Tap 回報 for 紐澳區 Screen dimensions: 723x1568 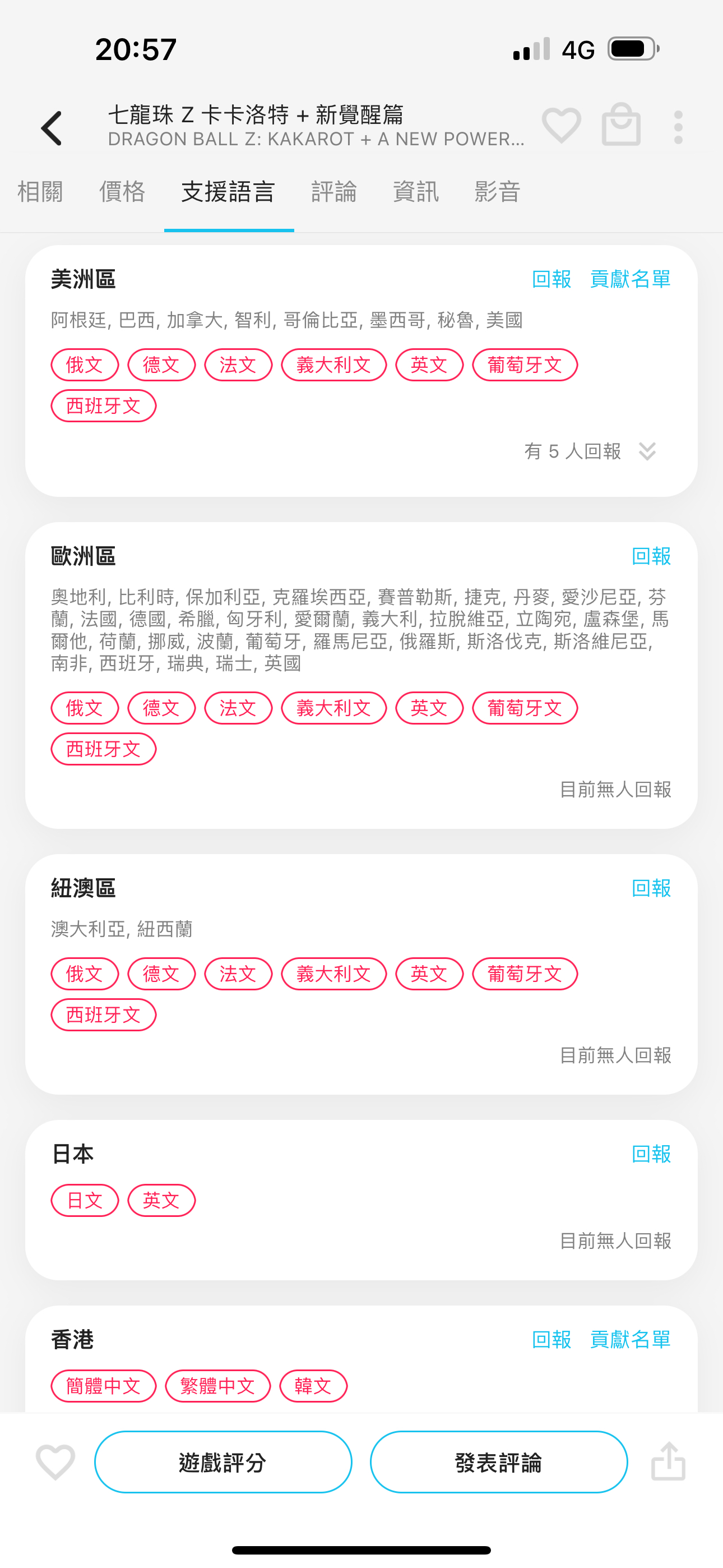pos(651,888)
